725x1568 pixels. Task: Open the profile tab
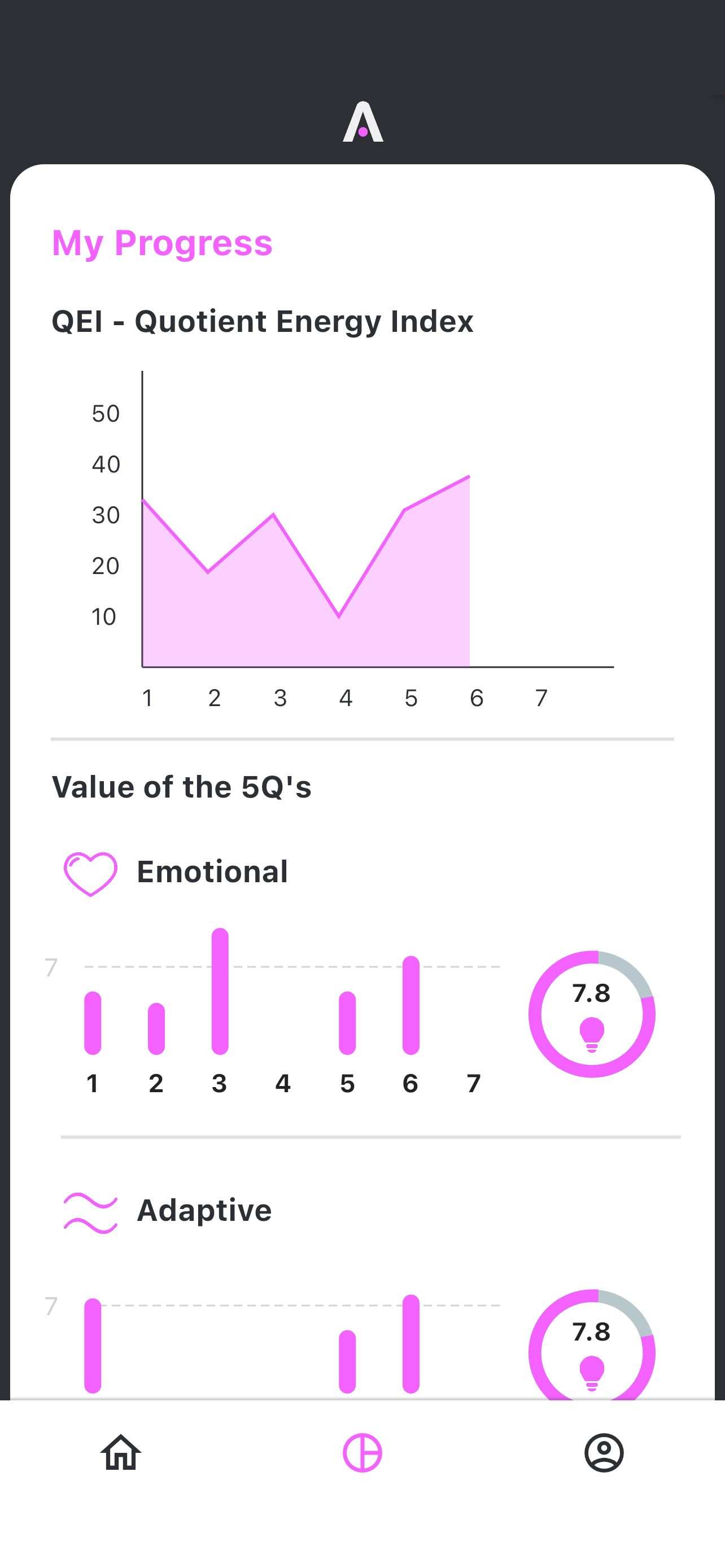[x=604, y=1452]
